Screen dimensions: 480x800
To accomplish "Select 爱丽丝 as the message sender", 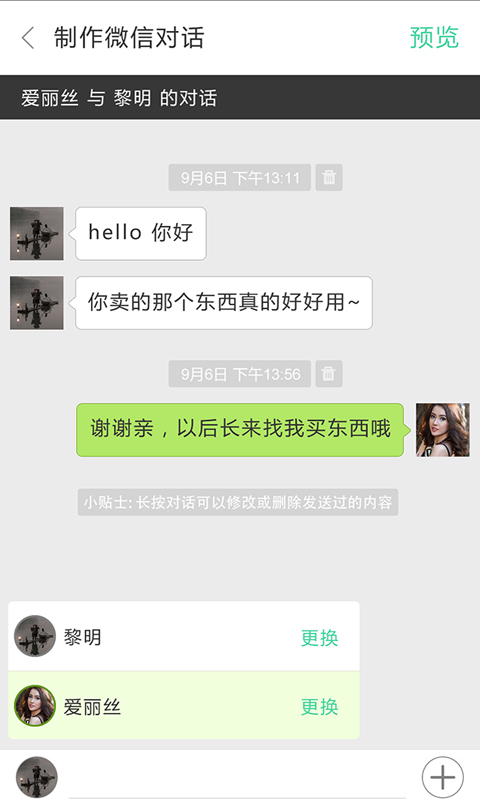I will click(184, 706).
